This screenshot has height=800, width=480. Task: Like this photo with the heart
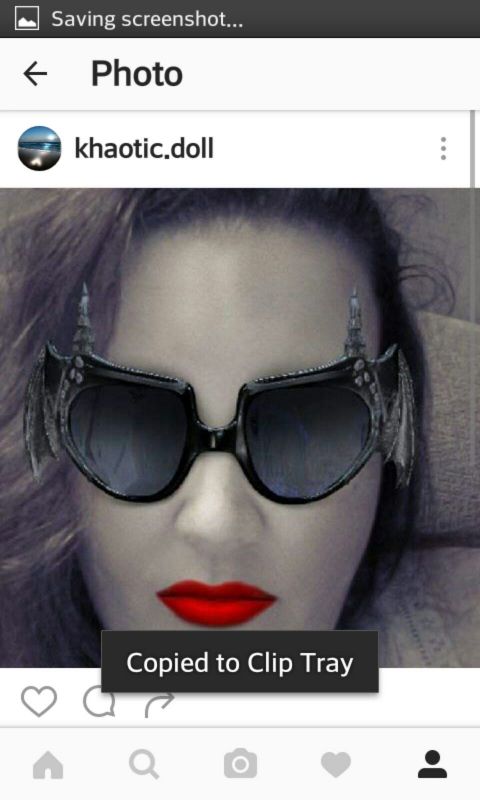click(39, 701)
